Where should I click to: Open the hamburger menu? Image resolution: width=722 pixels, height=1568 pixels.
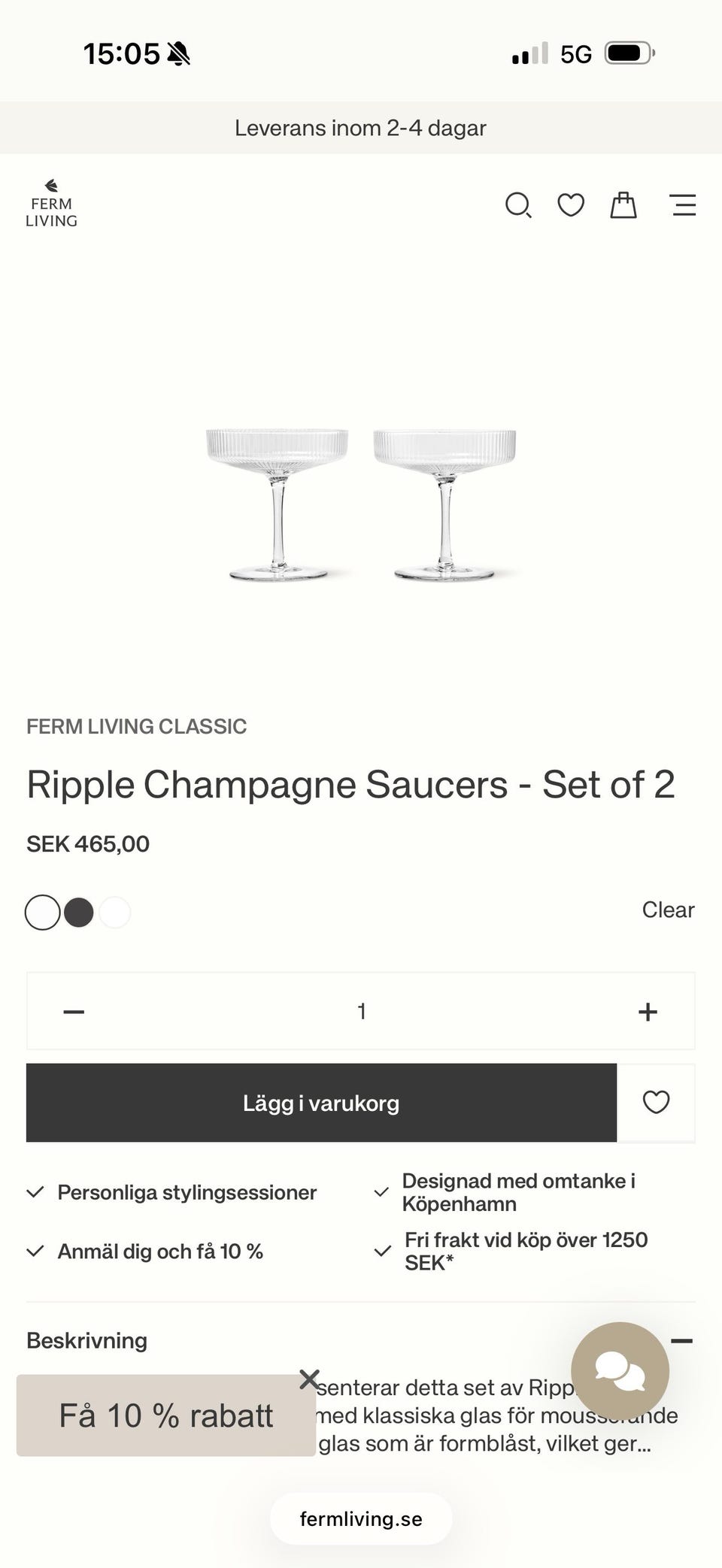coord(683,205)
